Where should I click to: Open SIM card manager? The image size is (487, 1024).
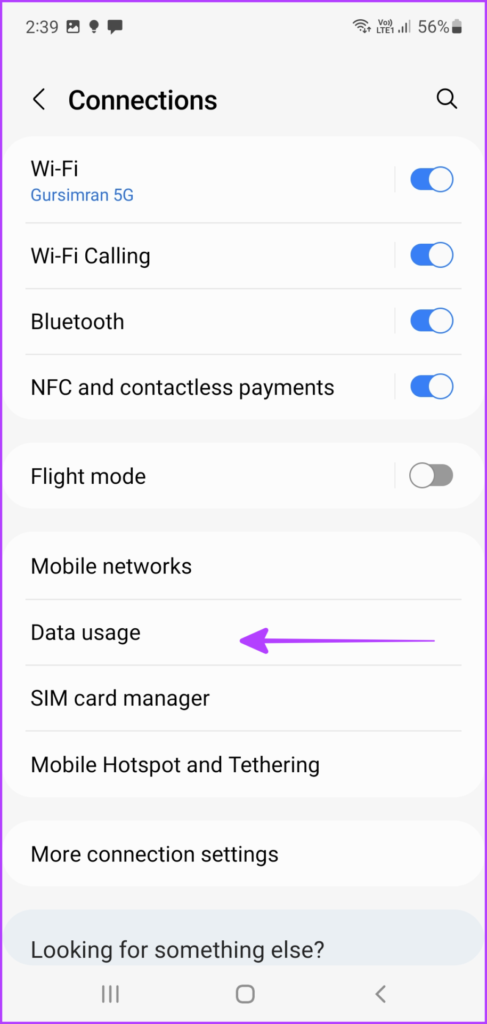click(244, 698)
